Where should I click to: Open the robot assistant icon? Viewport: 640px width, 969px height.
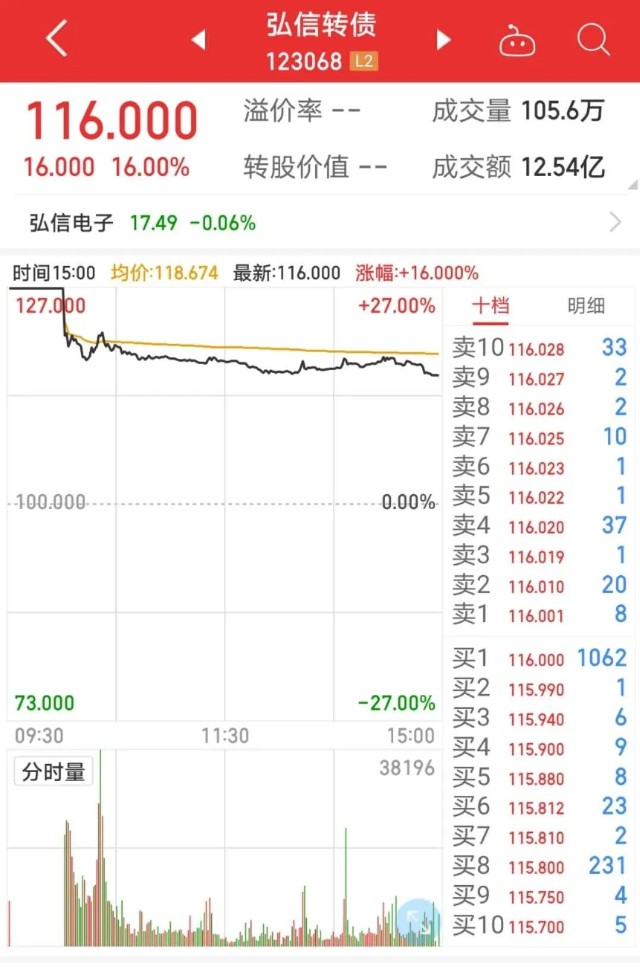point(517,41)
